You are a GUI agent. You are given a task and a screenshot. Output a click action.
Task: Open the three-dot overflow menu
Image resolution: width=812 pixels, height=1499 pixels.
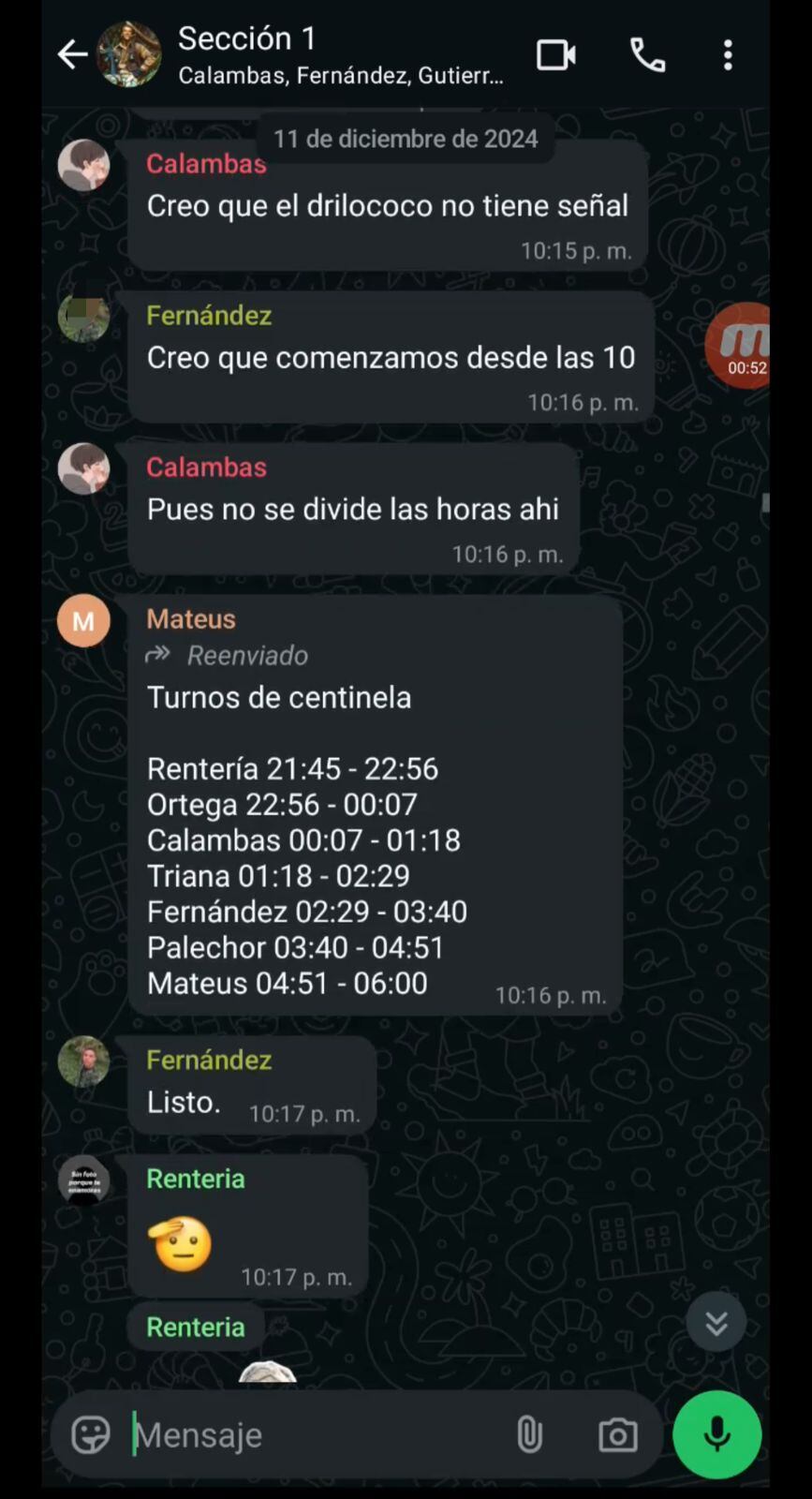(728, 54)
